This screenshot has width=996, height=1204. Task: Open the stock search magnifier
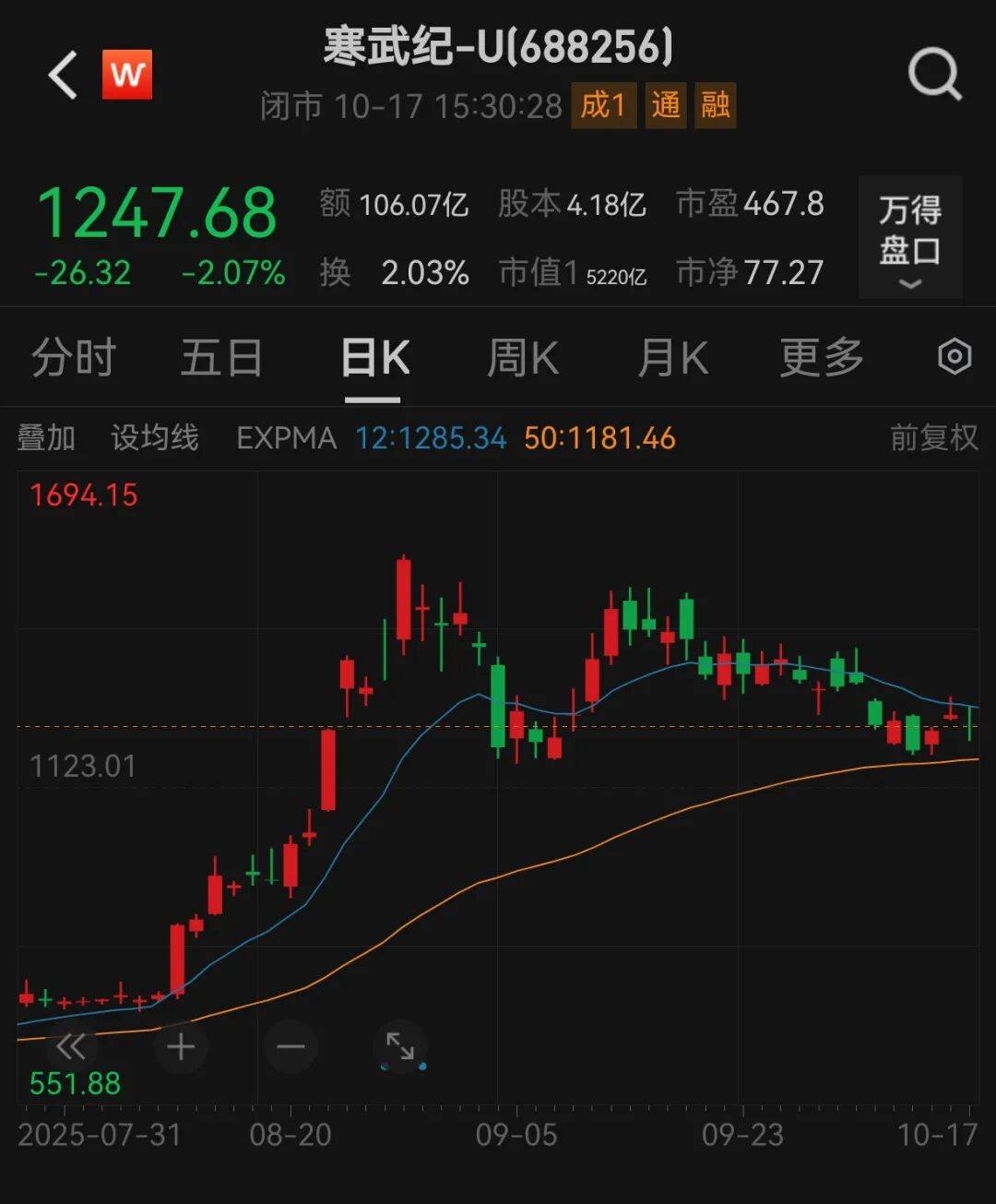934,74
